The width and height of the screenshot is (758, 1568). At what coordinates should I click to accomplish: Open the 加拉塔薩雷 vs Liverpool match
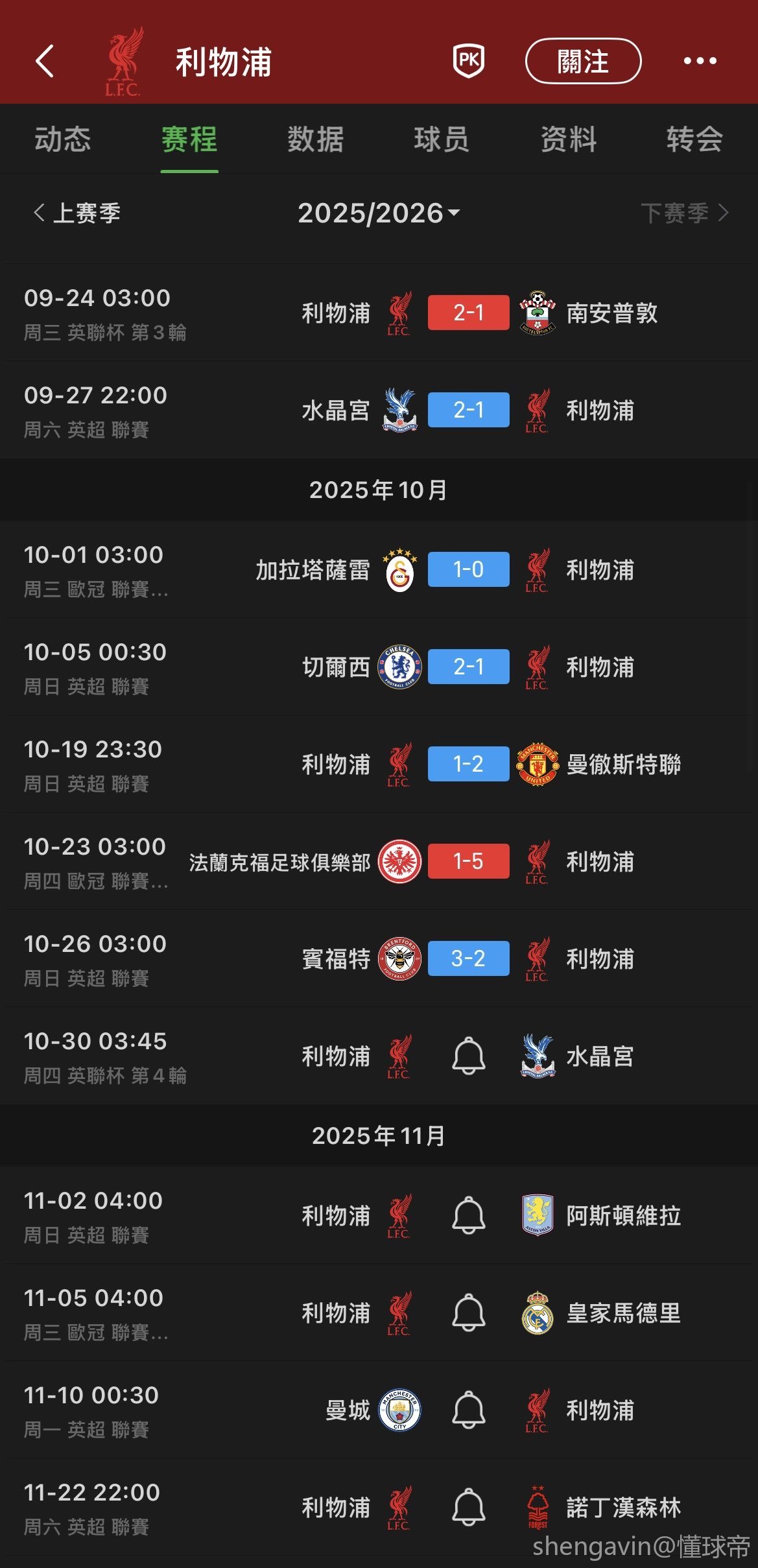[468, 569]
